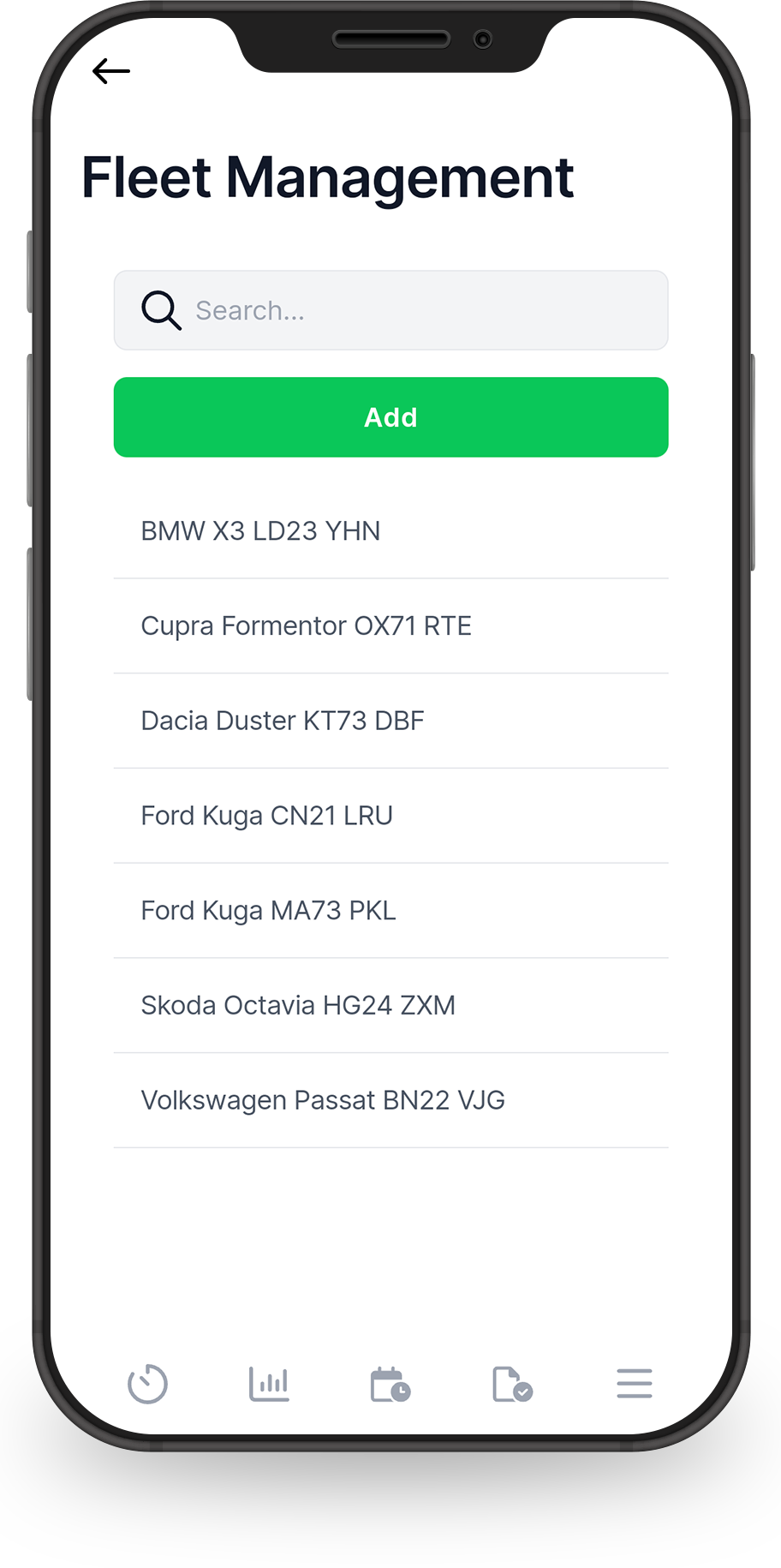Open Volkswagen Passat BN22 VJG
781x1568 pixels.
390,1101
